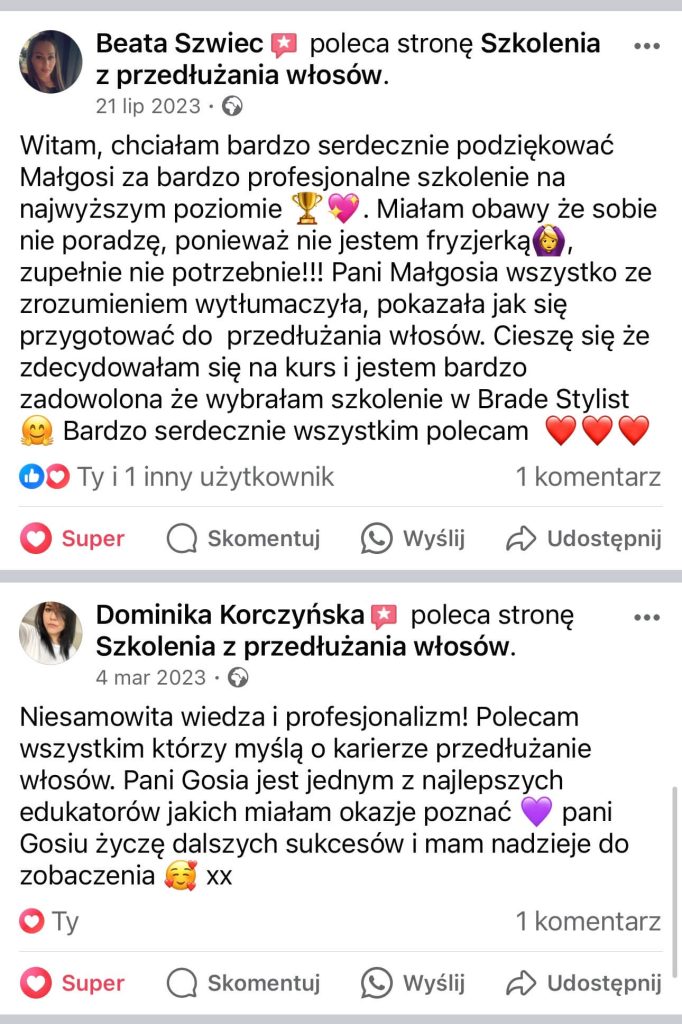Open the Szkolenia z przedłużania włosów page in Dominika's post
The image size is (682, 1024).
click(301, 646)
